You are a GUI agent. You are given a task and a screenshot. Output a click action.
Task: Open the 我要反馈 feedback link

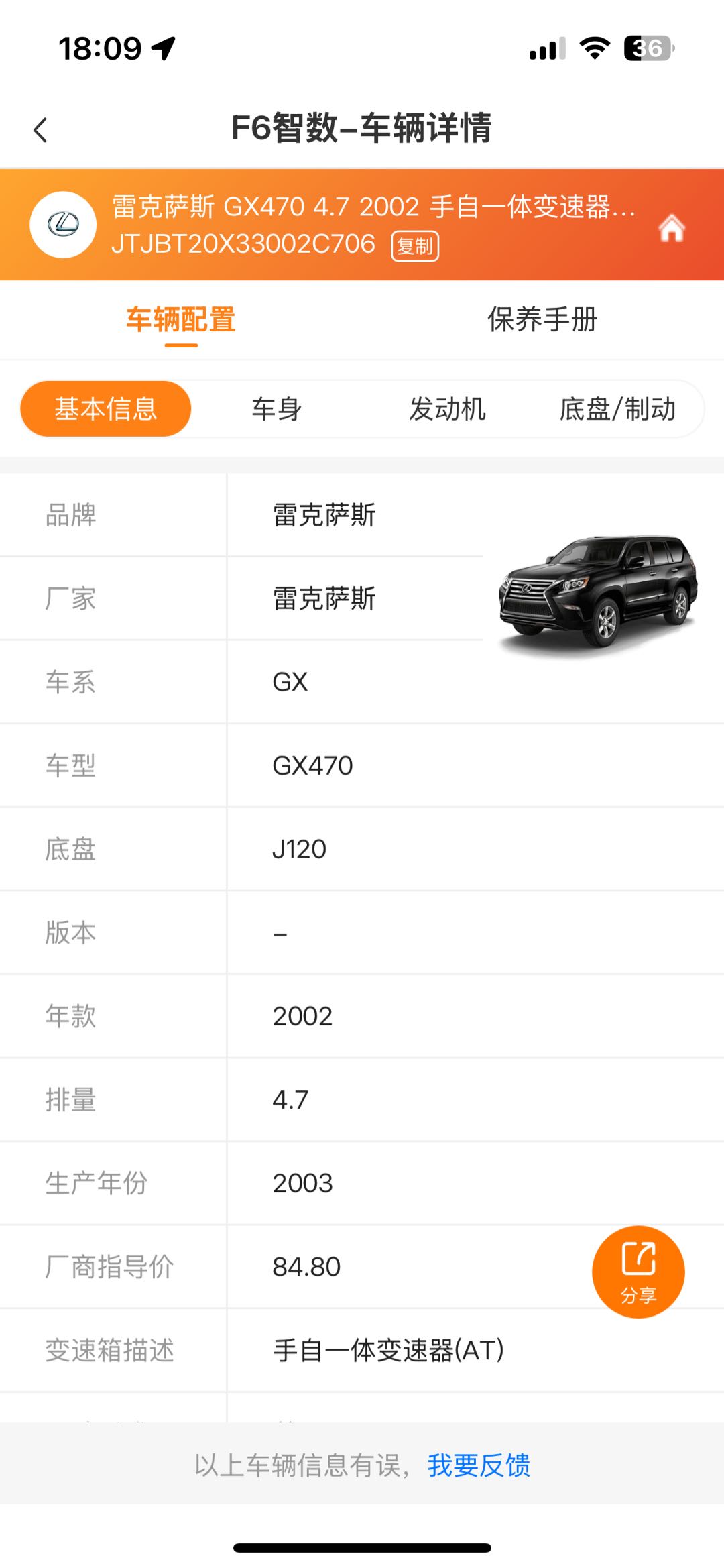[479, 1465]
